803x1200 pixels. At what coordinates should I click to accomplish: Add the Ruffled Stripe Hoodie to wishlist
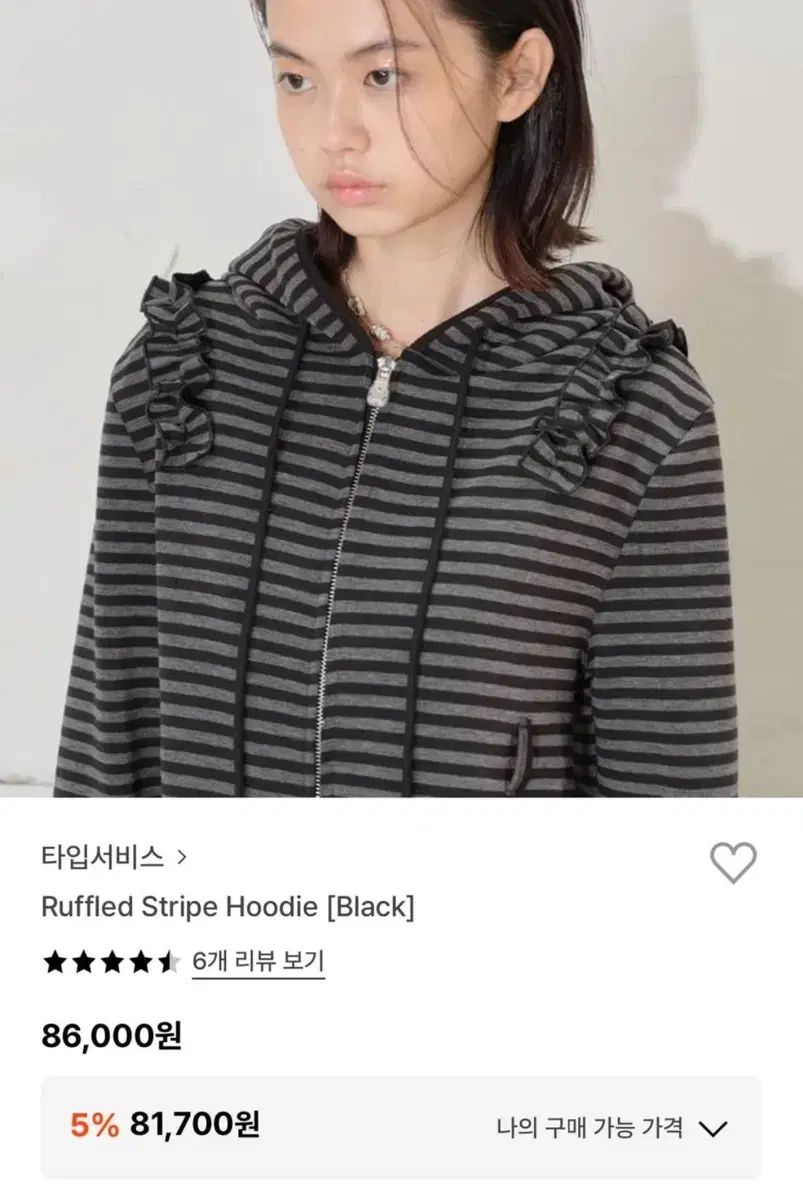pos(733,862)
